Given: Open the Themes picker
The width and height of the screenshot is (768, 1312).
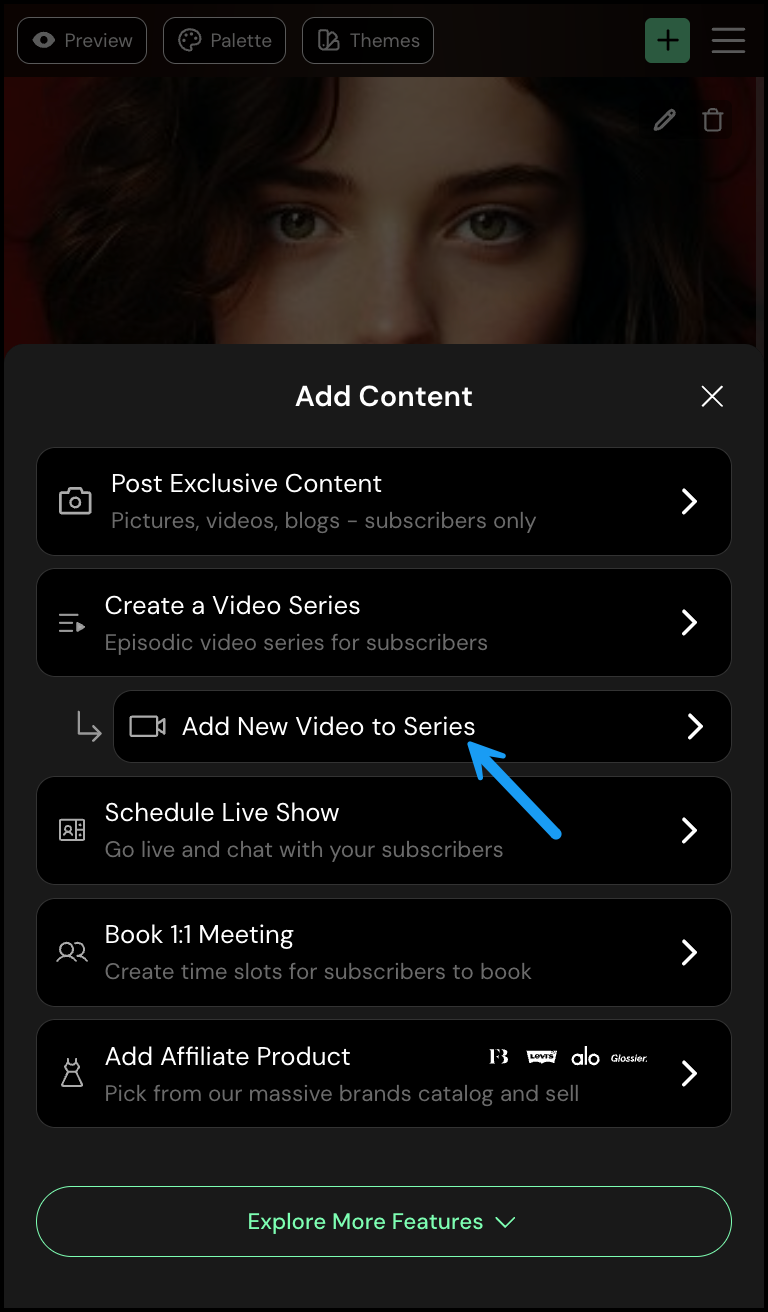Looking at the screenshot, I should 368,41.
